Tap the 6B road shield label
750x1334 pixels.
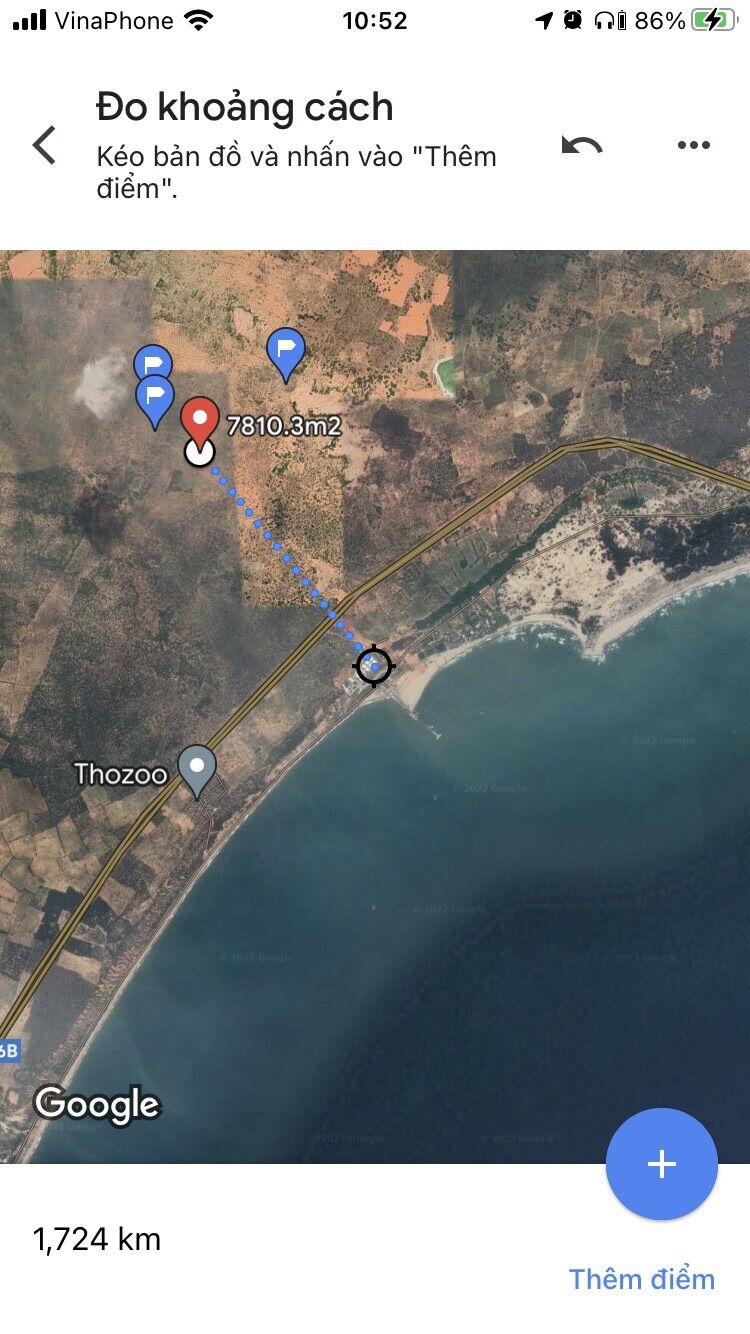point(10,1051)
